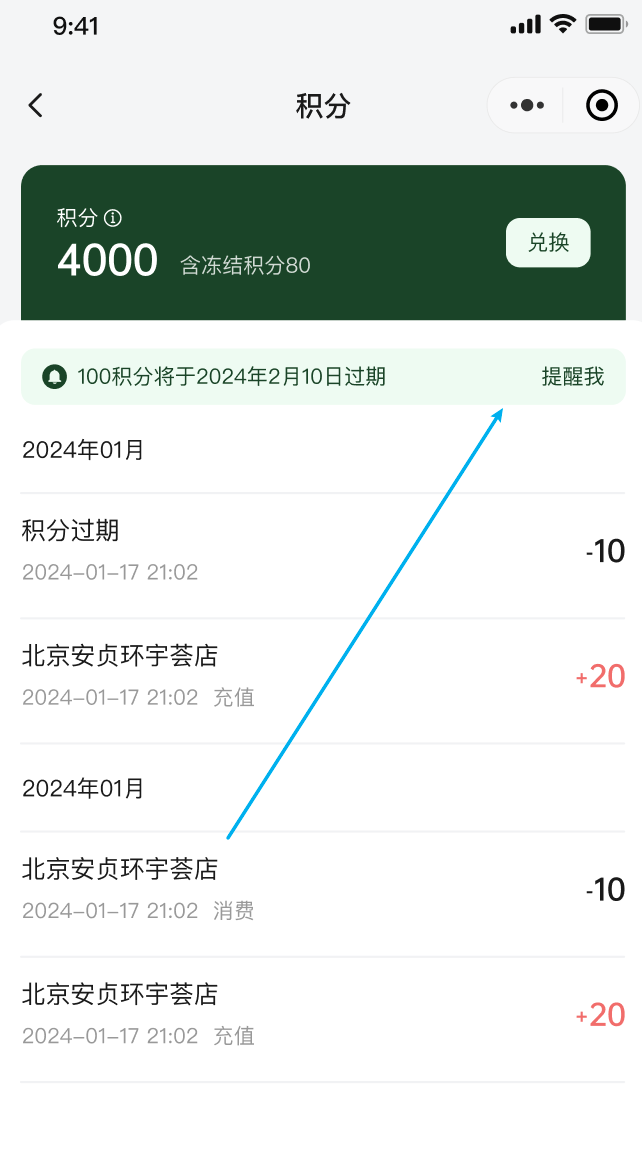Go back using the back arrow
This screenshot has height=1161, width=642.
pos(36,105)
